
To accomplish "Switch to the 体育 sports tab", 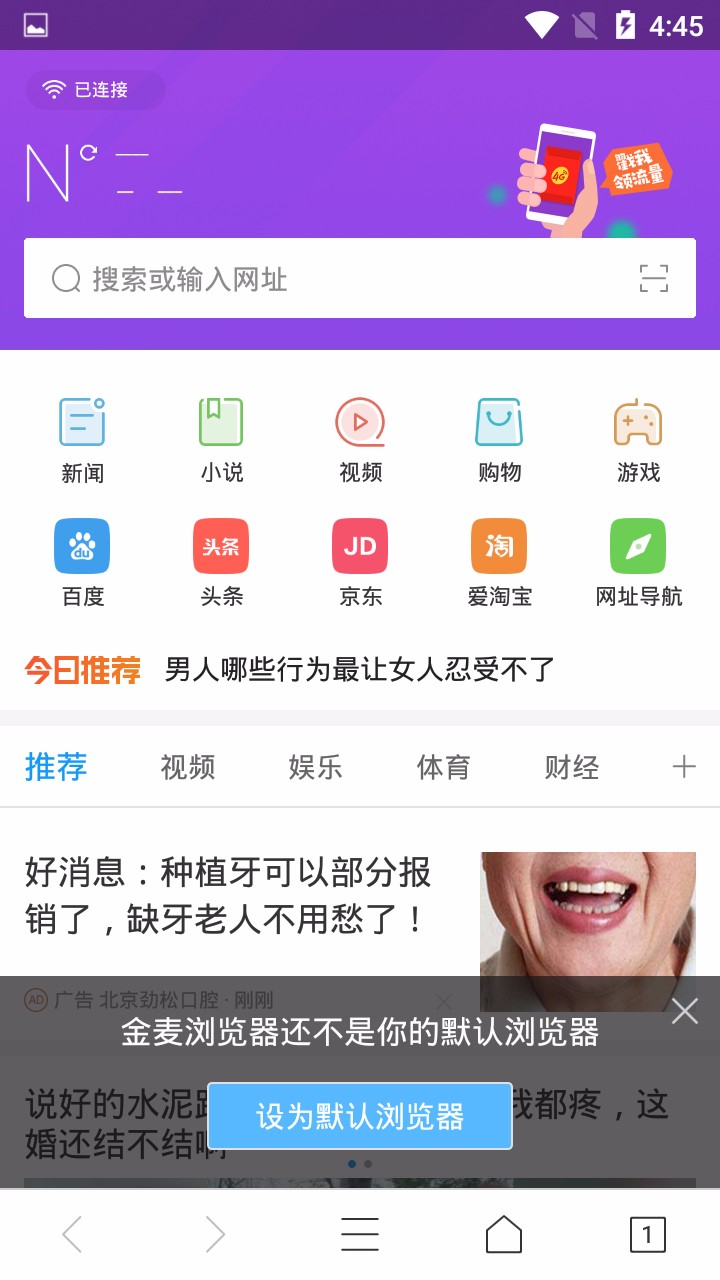I will [443, 767].
